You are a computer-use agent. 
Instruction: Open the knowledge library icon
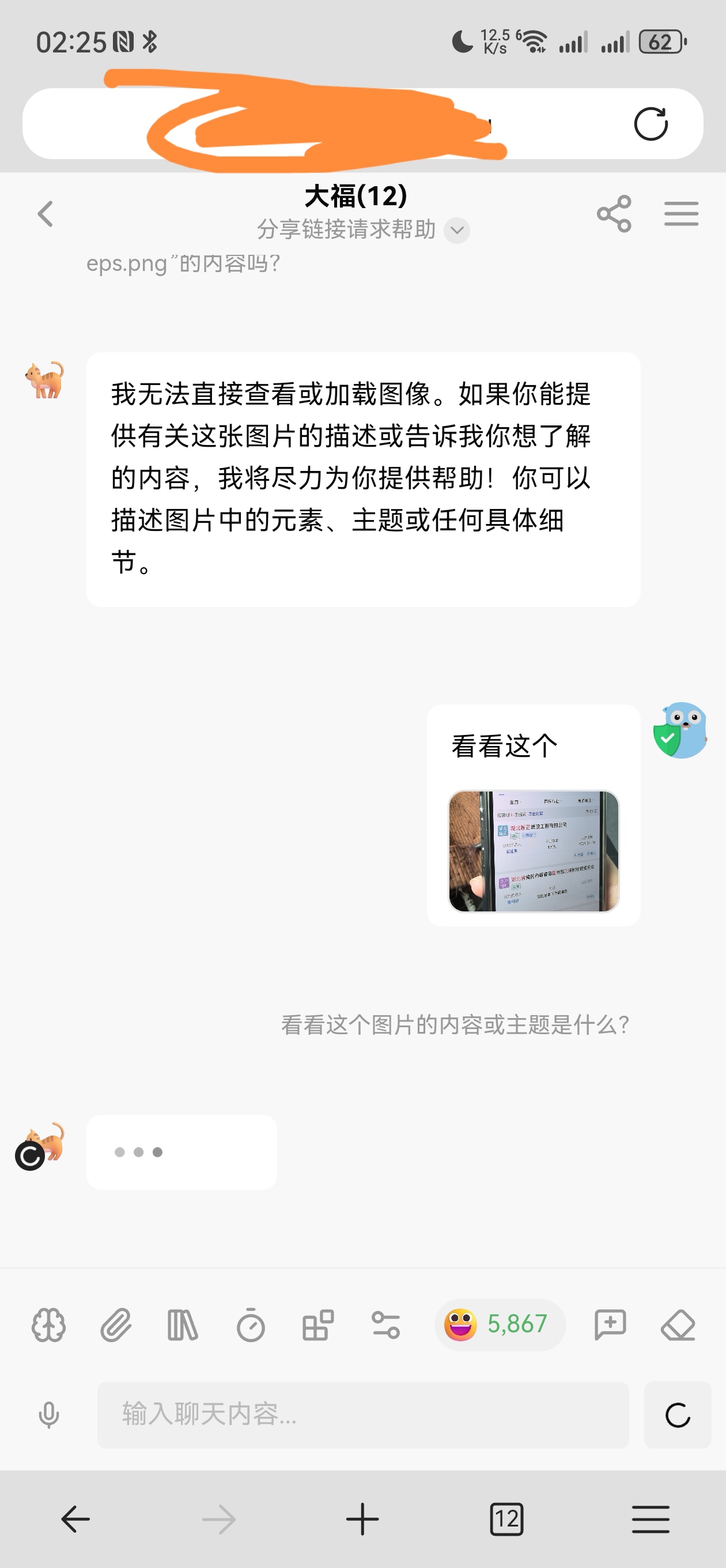(x=183, y=1325)
